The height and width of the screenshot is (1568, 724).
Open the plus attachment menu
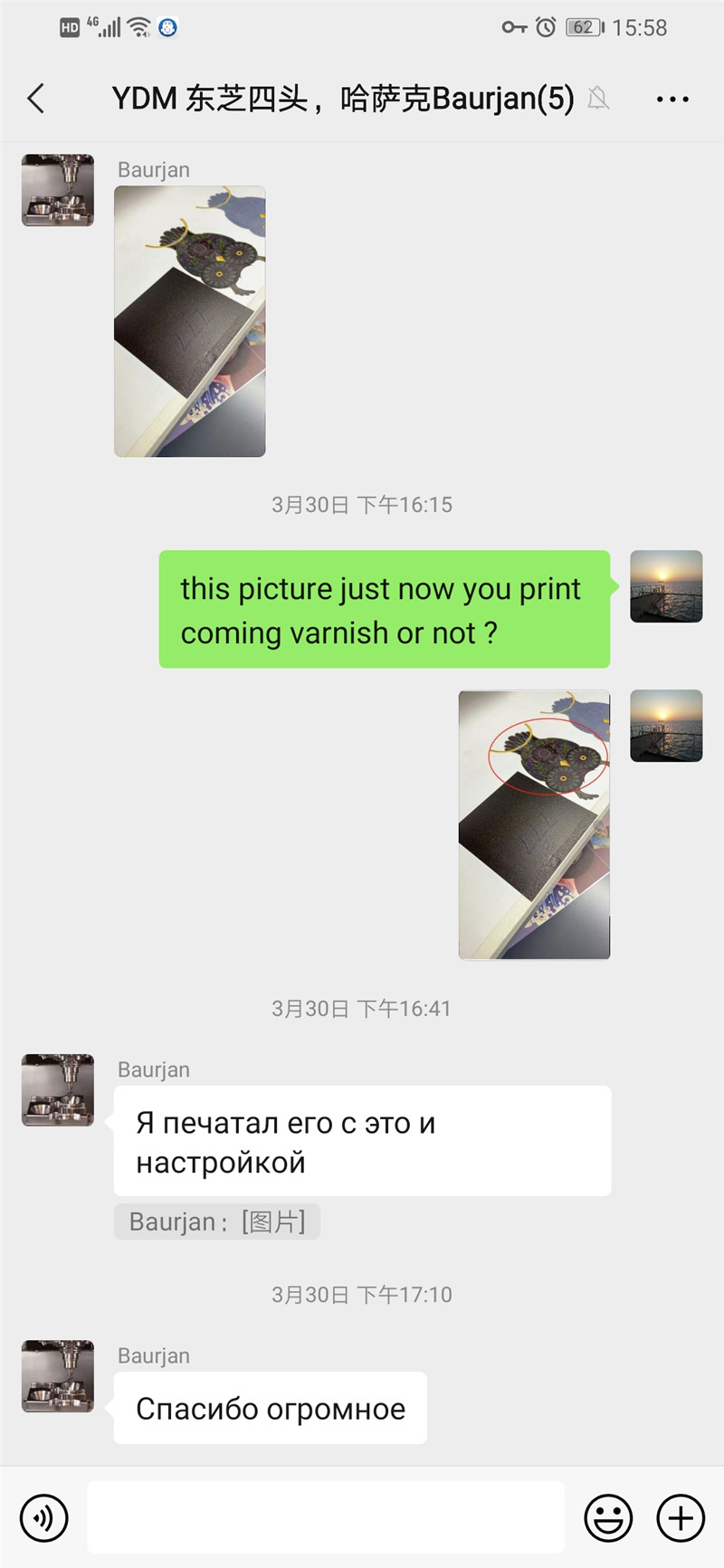point(681,1518)
